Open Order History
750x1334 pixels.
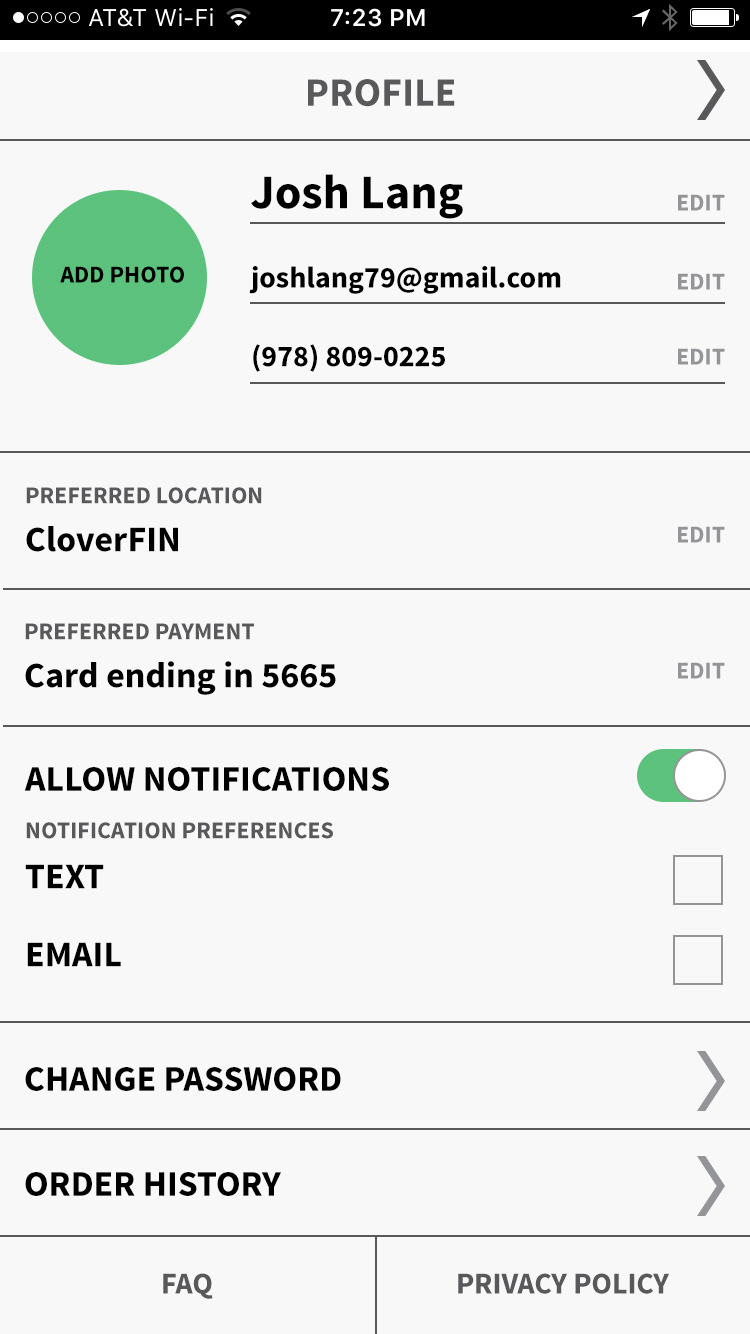click(375, 1184)
